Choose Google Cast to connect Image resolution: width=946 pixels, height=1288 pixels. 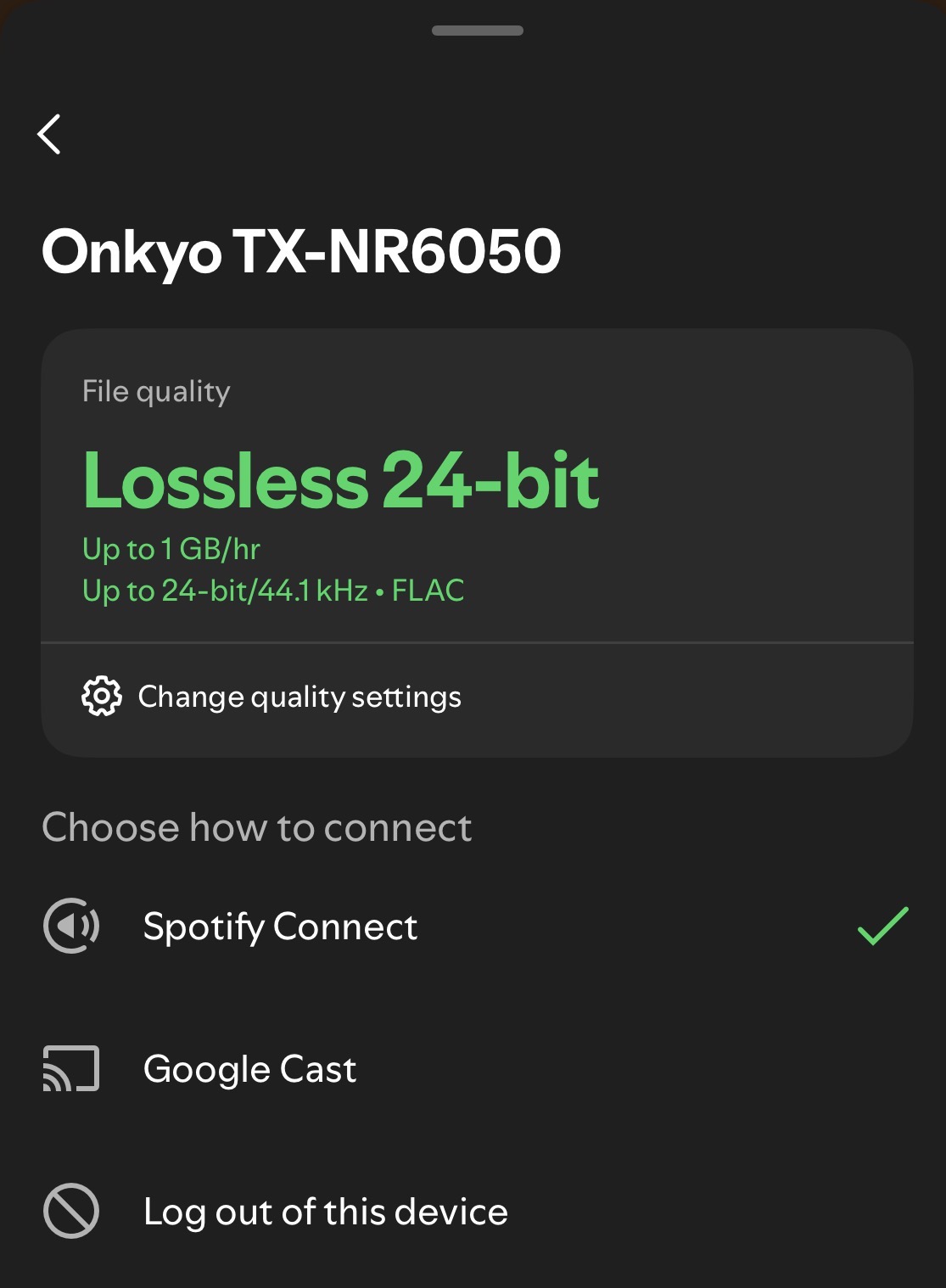[x=249, y=1069]
